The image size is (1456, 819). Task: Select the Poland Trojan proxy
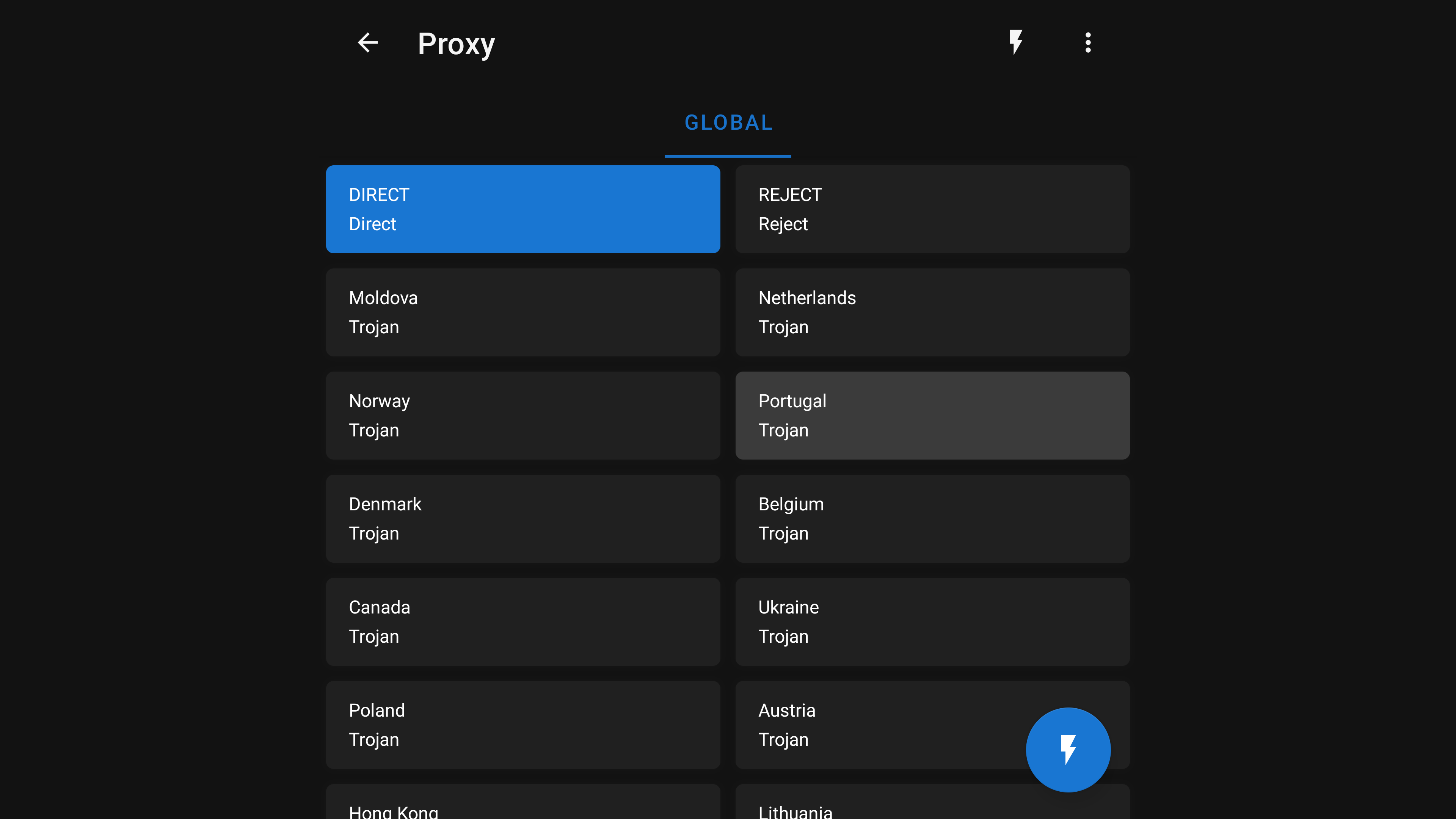click(x=523, y=725)
